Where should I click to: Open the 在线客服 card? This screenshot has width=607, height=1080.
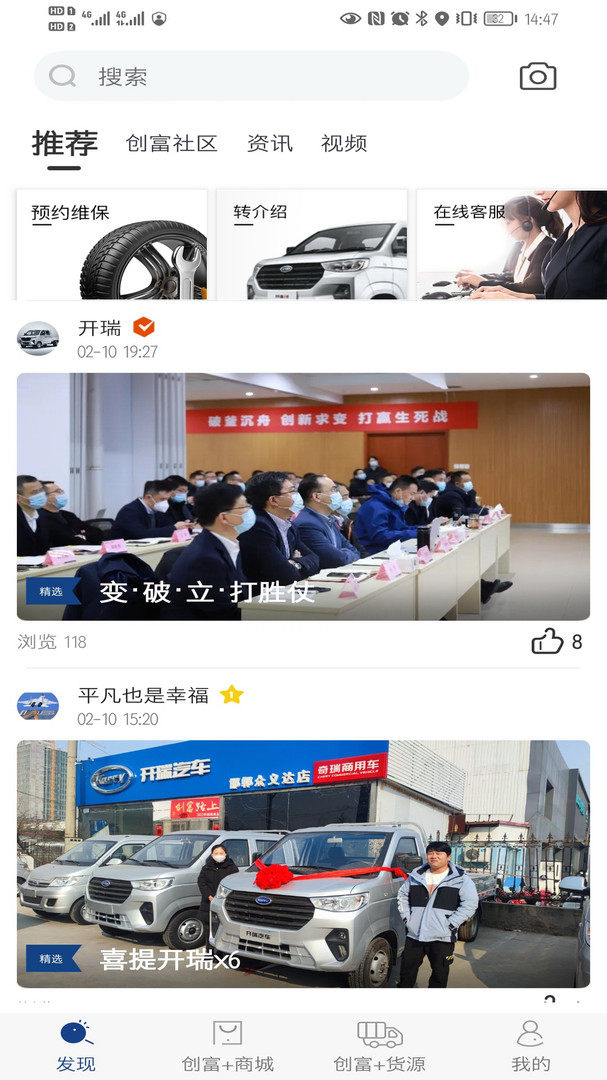tap(511, 245)
